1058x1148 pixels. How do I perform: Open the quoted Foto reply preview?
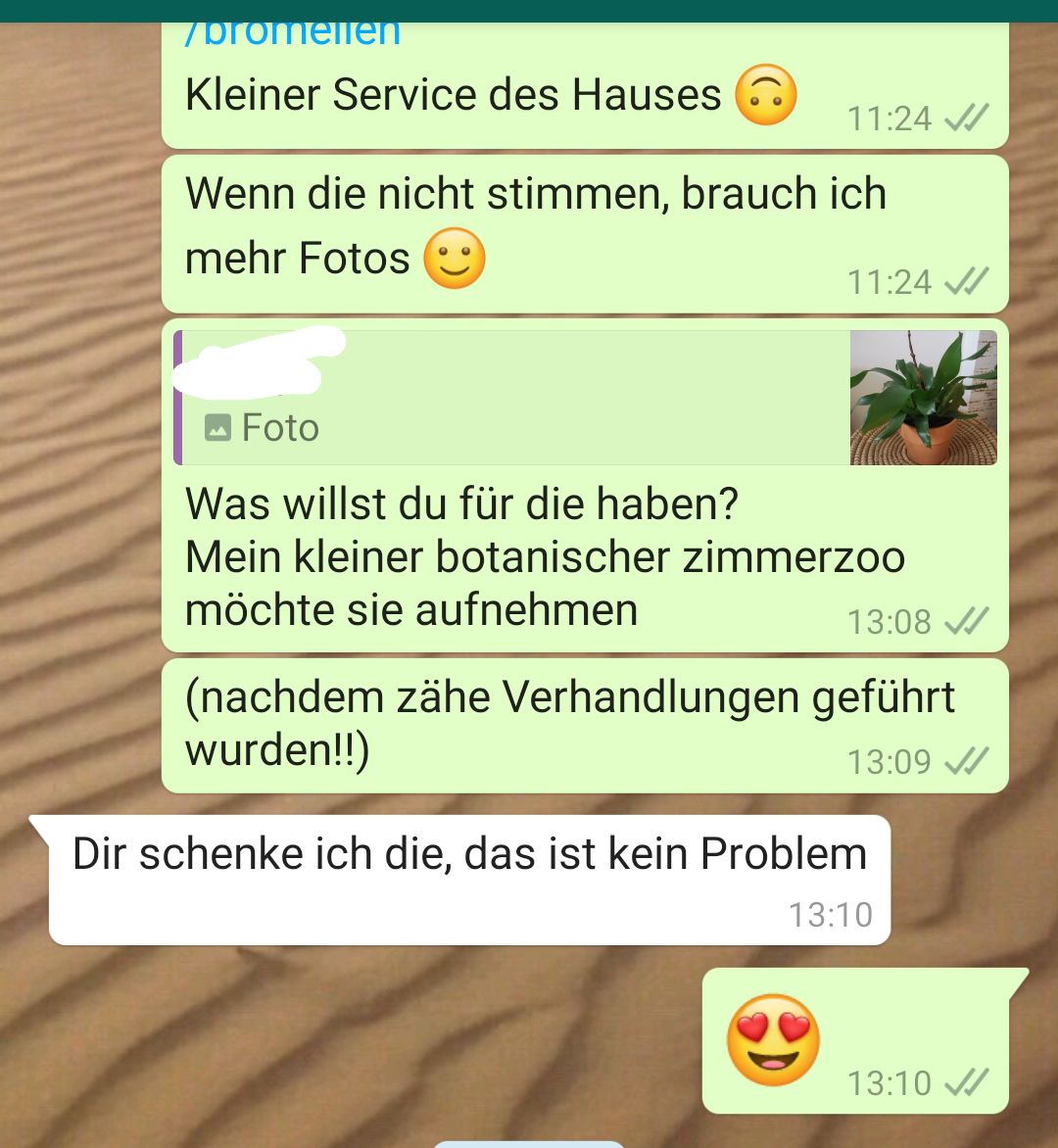(585, 398)
